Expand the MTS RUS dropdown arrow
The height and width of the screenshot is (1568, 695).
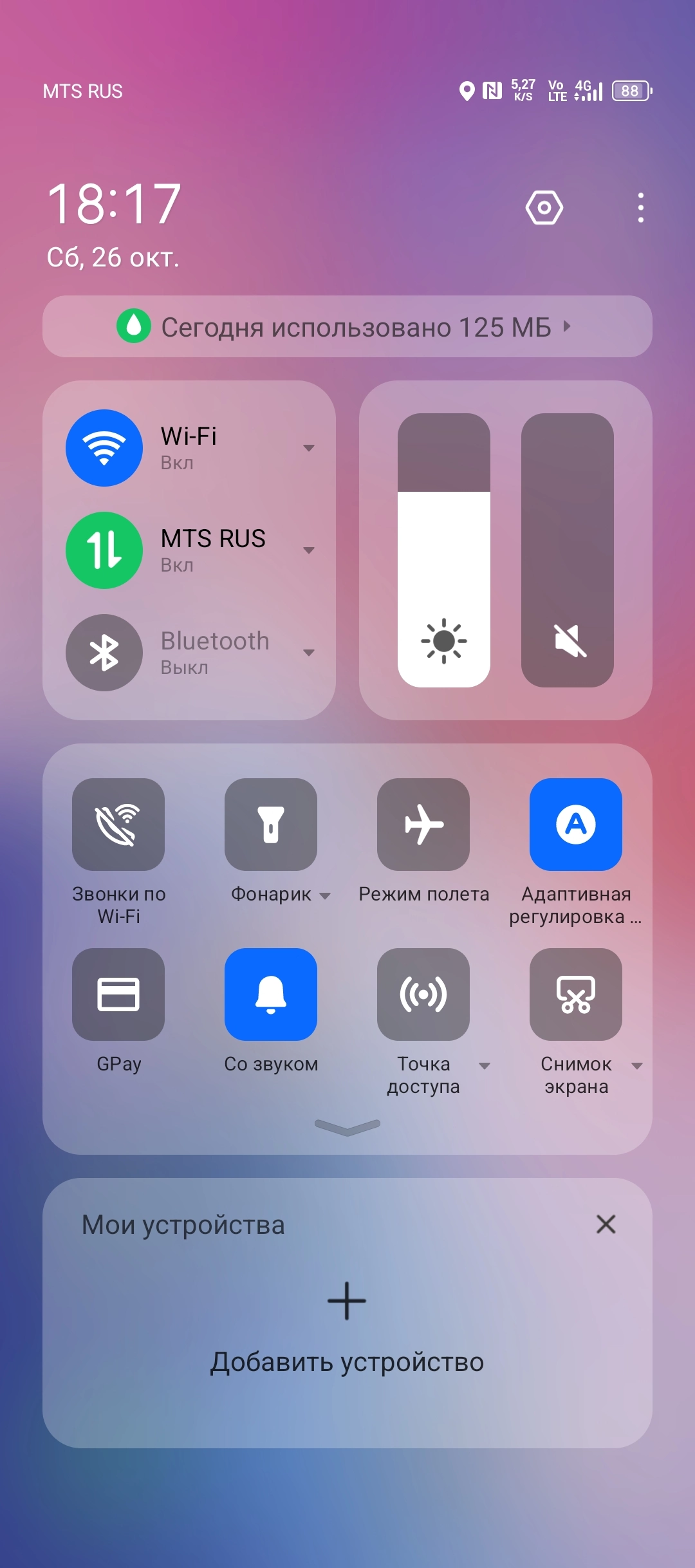pos(309,550)
